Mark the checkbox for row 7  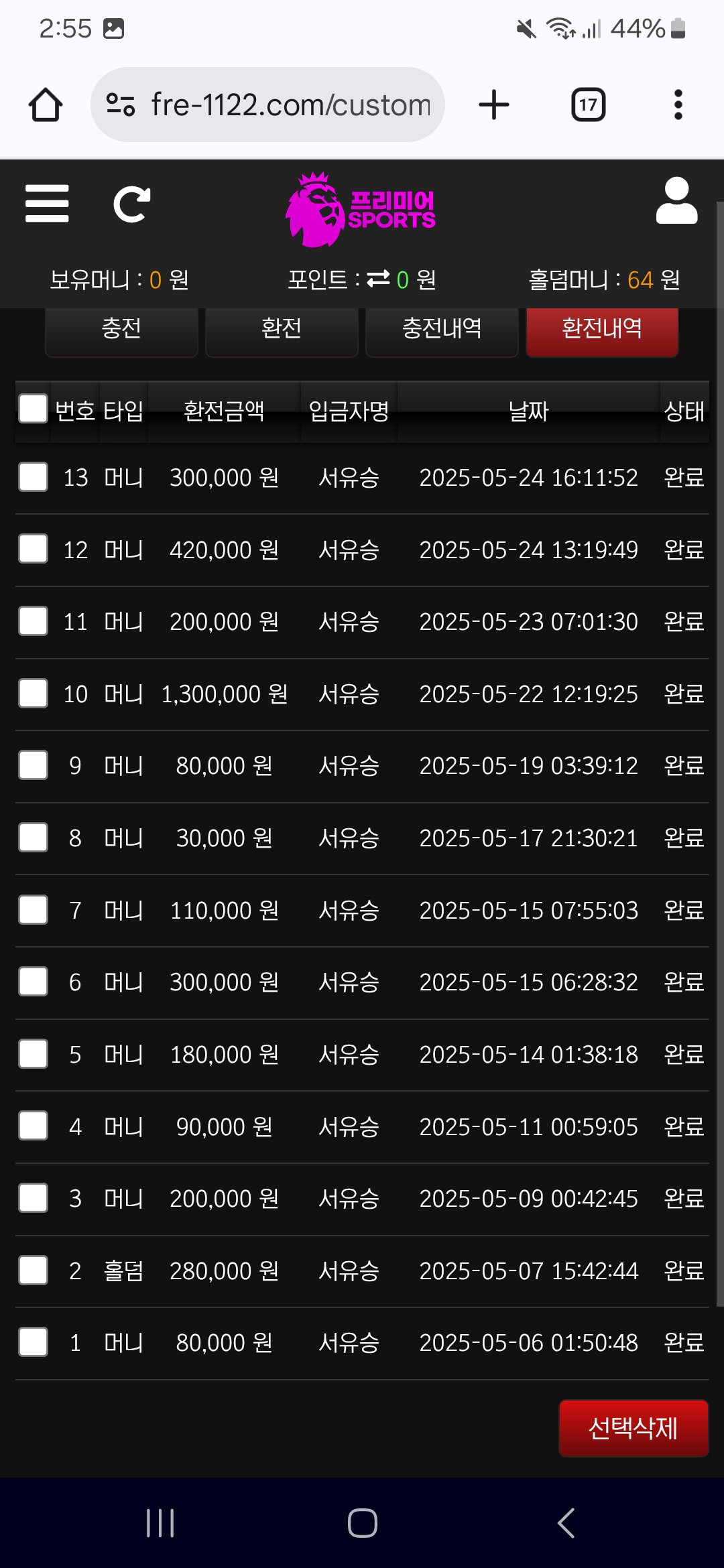pyautogui.click(x=33, y=910)
